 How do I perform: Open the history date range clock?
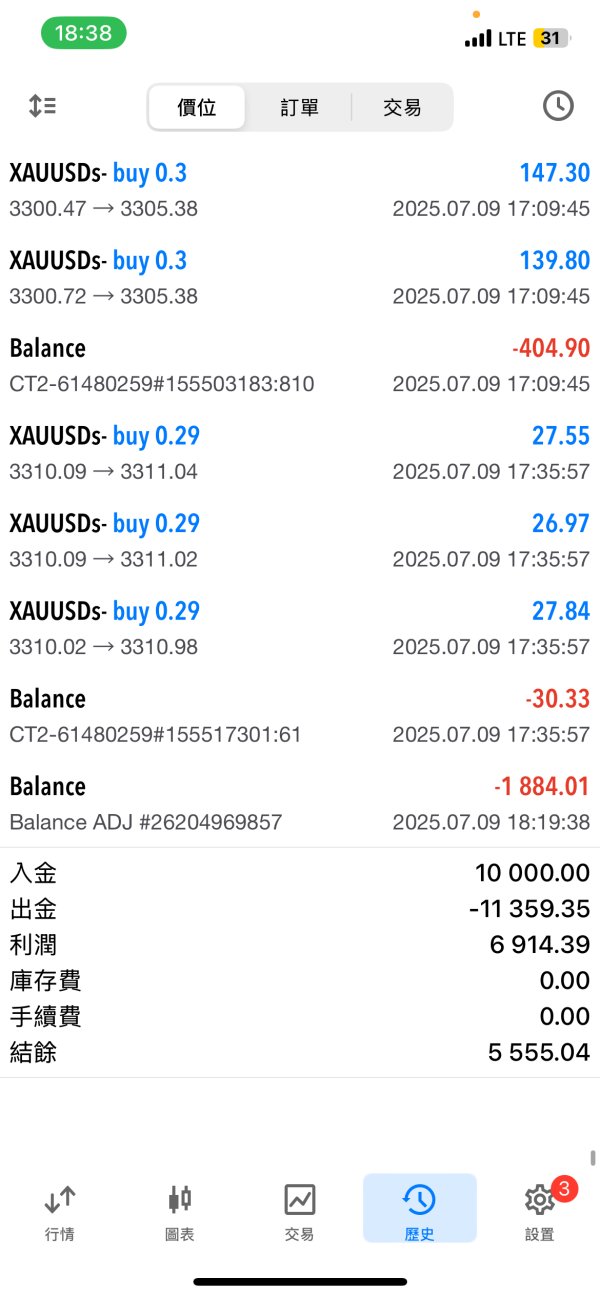coord(558,106)
